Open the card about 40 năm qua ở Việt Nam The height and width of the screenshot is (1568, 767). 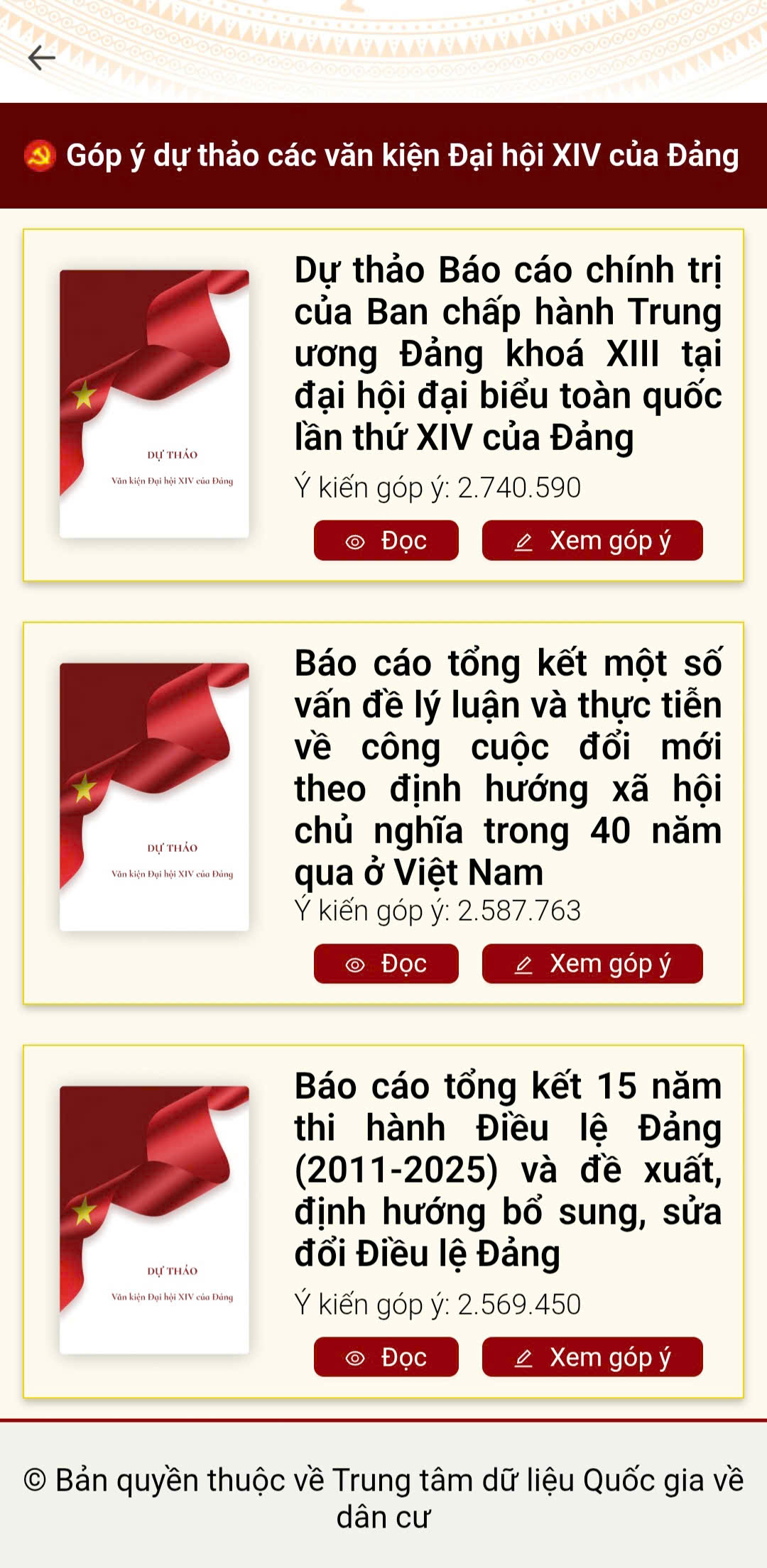click(507, 767)
